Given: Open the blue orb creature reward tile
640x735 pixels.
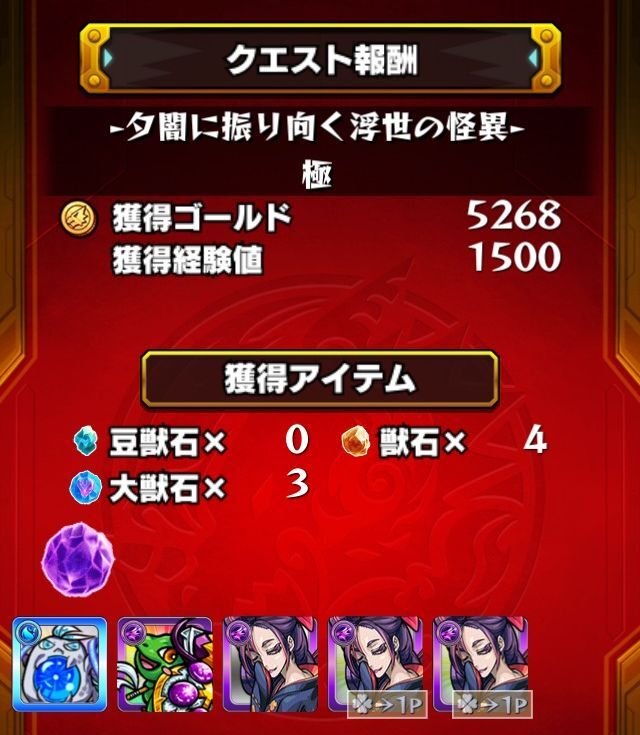Looking at the screenshot, I should (60, 664).
